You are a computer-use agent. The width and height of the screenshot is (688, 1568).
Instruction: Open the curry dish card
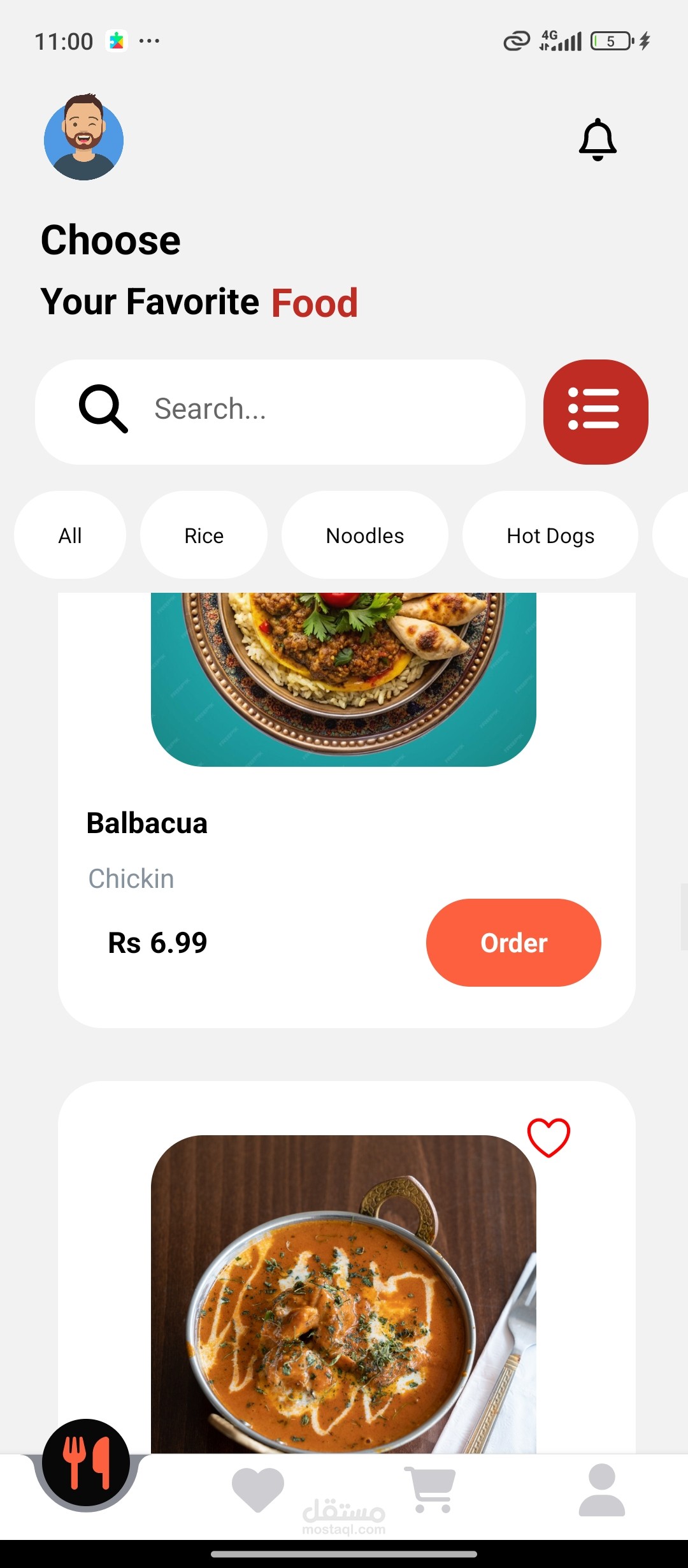point(344,1294)
